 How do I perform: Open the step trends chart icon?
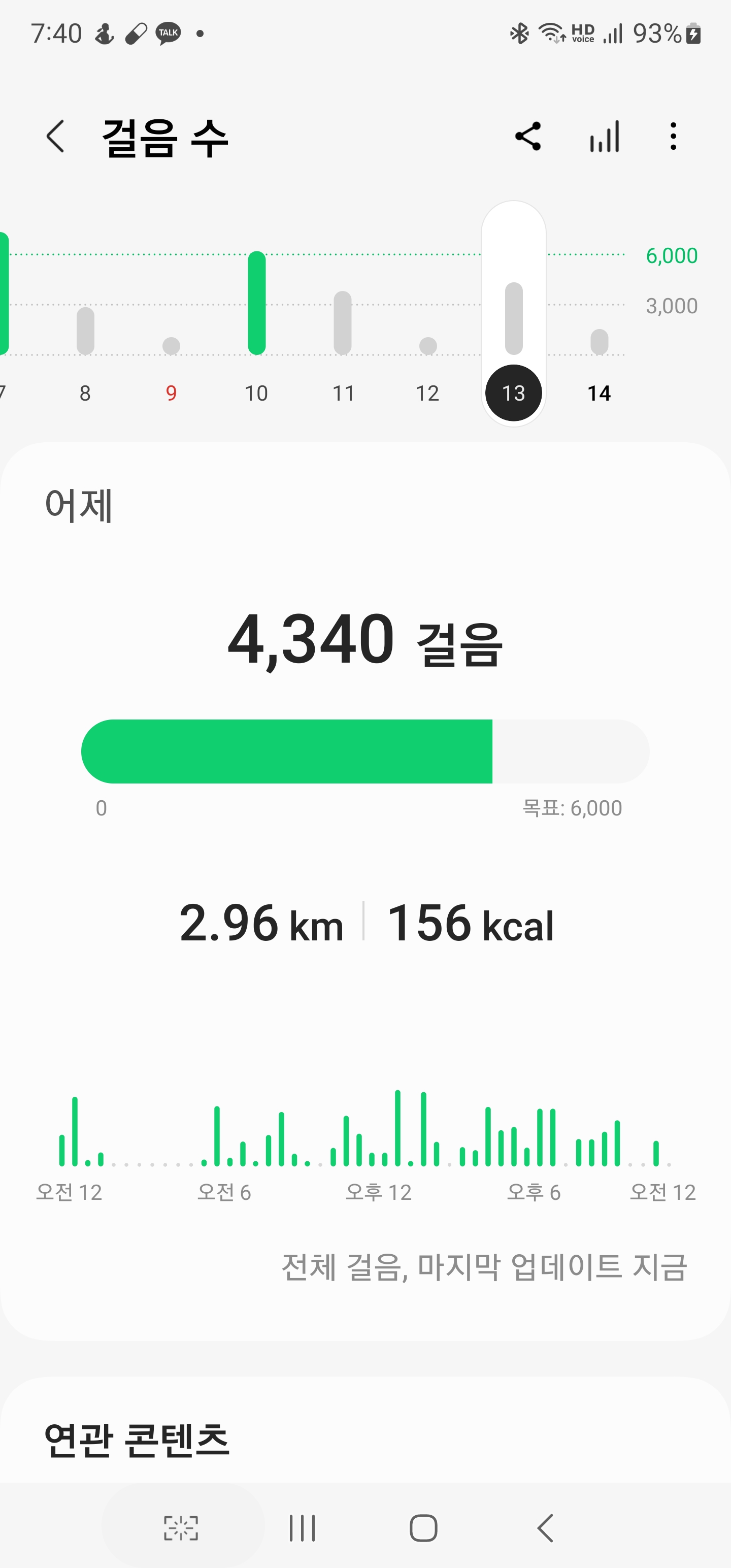(605, 137)
